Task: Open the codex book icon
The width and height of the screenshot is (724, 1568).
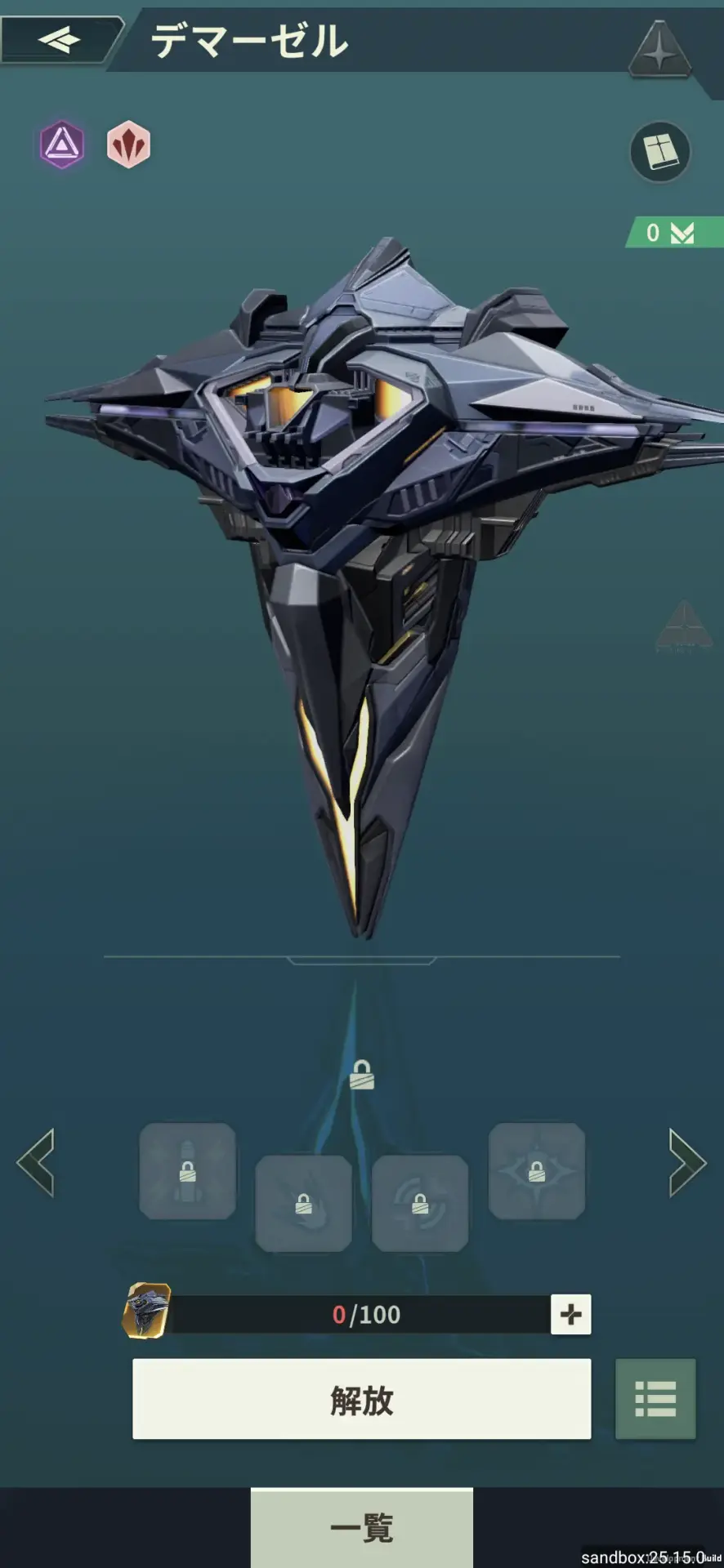Action: (x=660, y=152)
